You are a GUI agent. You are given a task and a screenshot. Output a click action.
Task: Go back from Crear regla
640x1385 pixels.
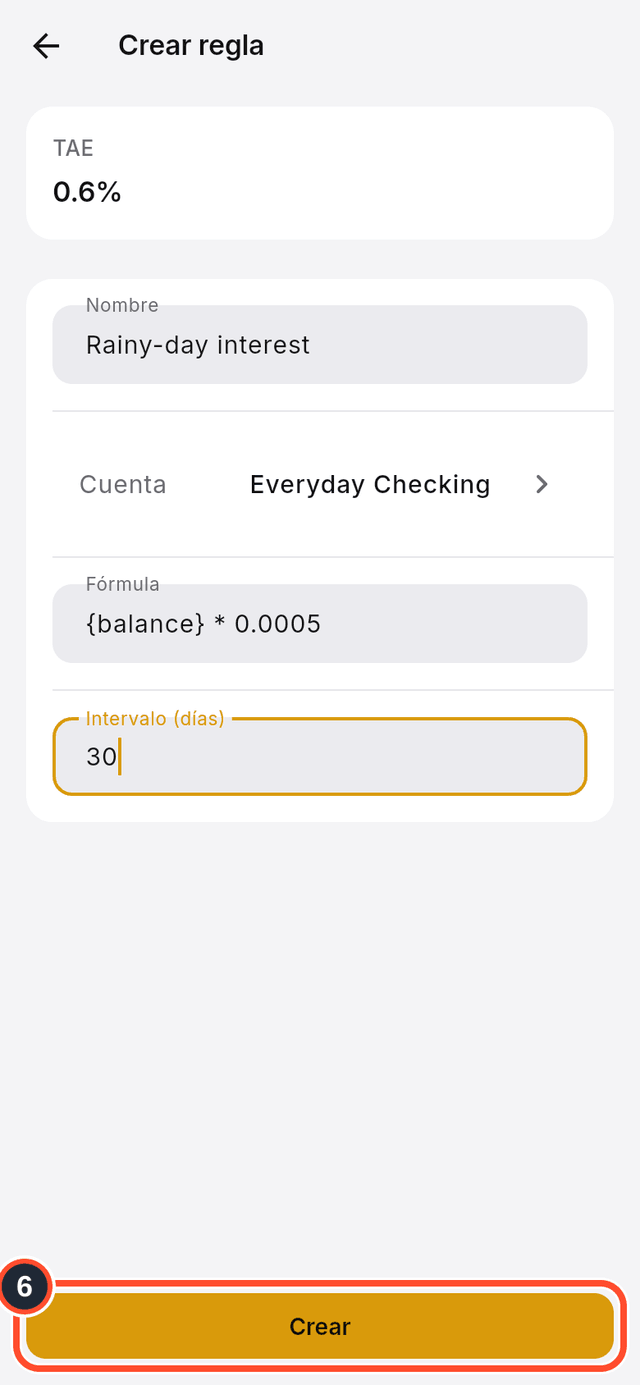pyautogui.click(x=46, y=46)
